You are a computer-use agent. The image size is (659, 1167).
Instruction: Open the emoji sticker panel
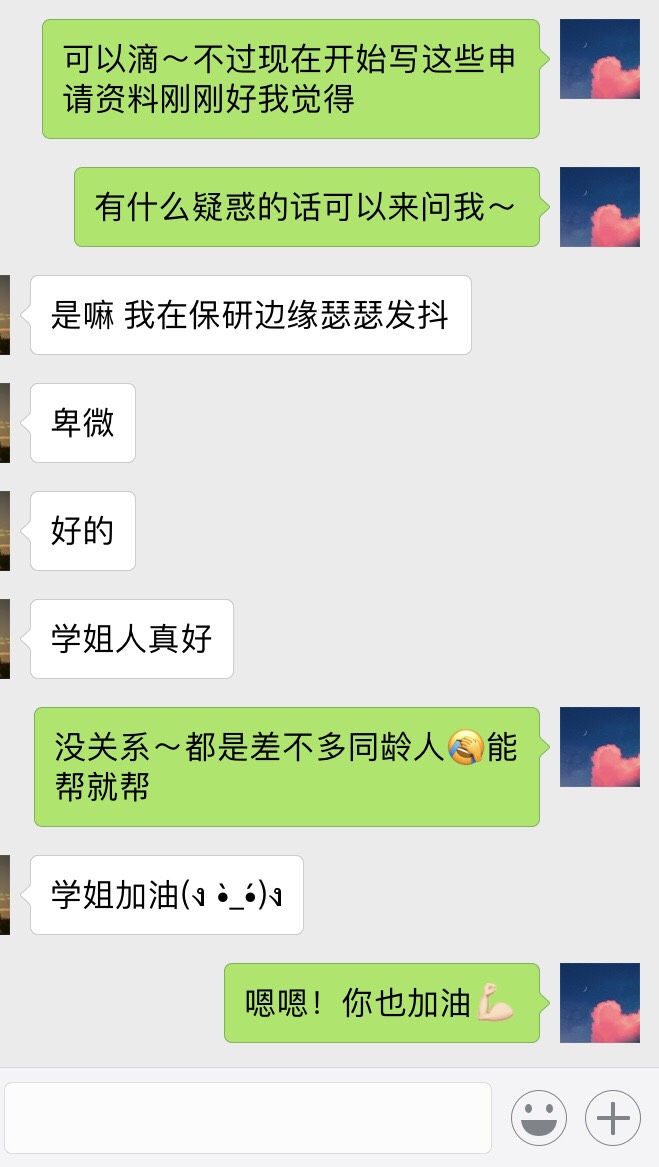(539, 1117)
